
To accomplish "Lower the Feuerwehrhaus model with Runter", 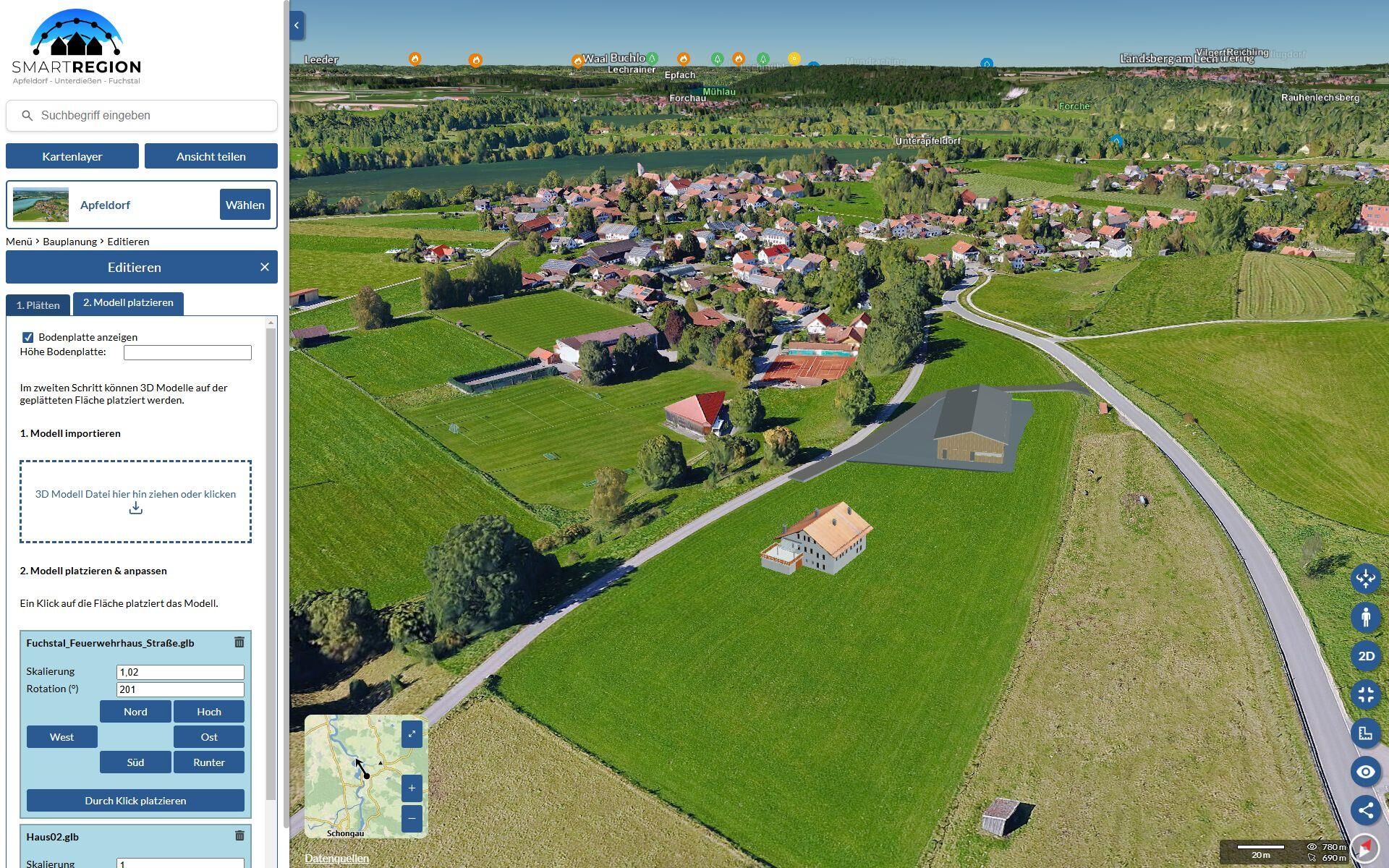I will click(209, 762).
